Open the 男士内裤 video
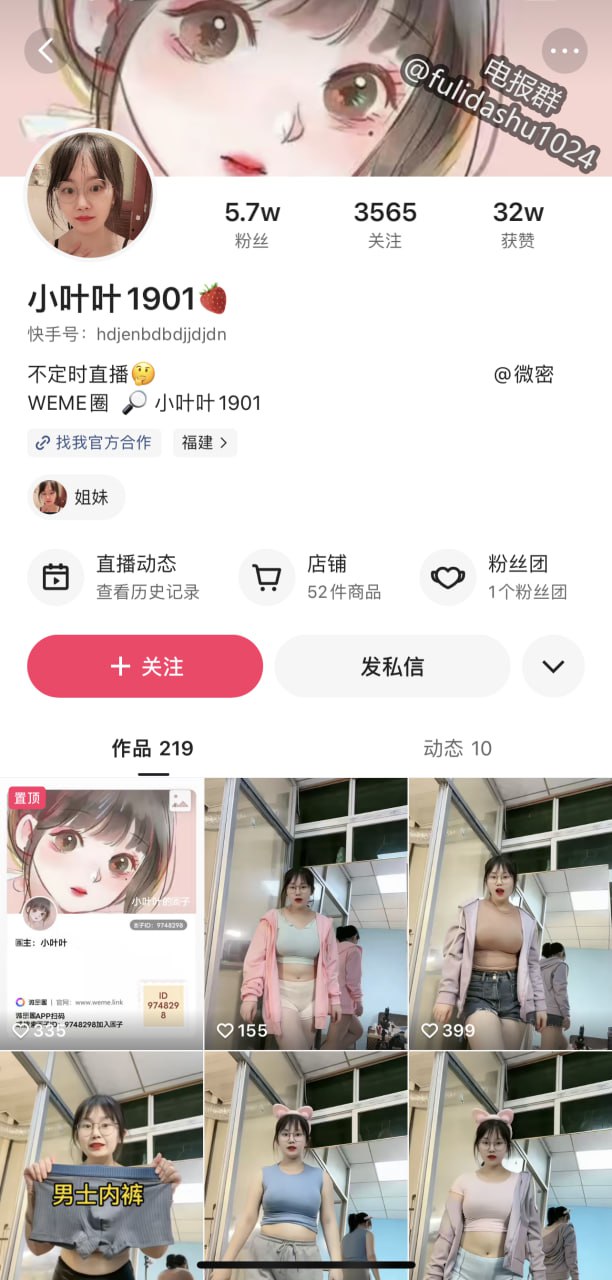 [101, 1165]
